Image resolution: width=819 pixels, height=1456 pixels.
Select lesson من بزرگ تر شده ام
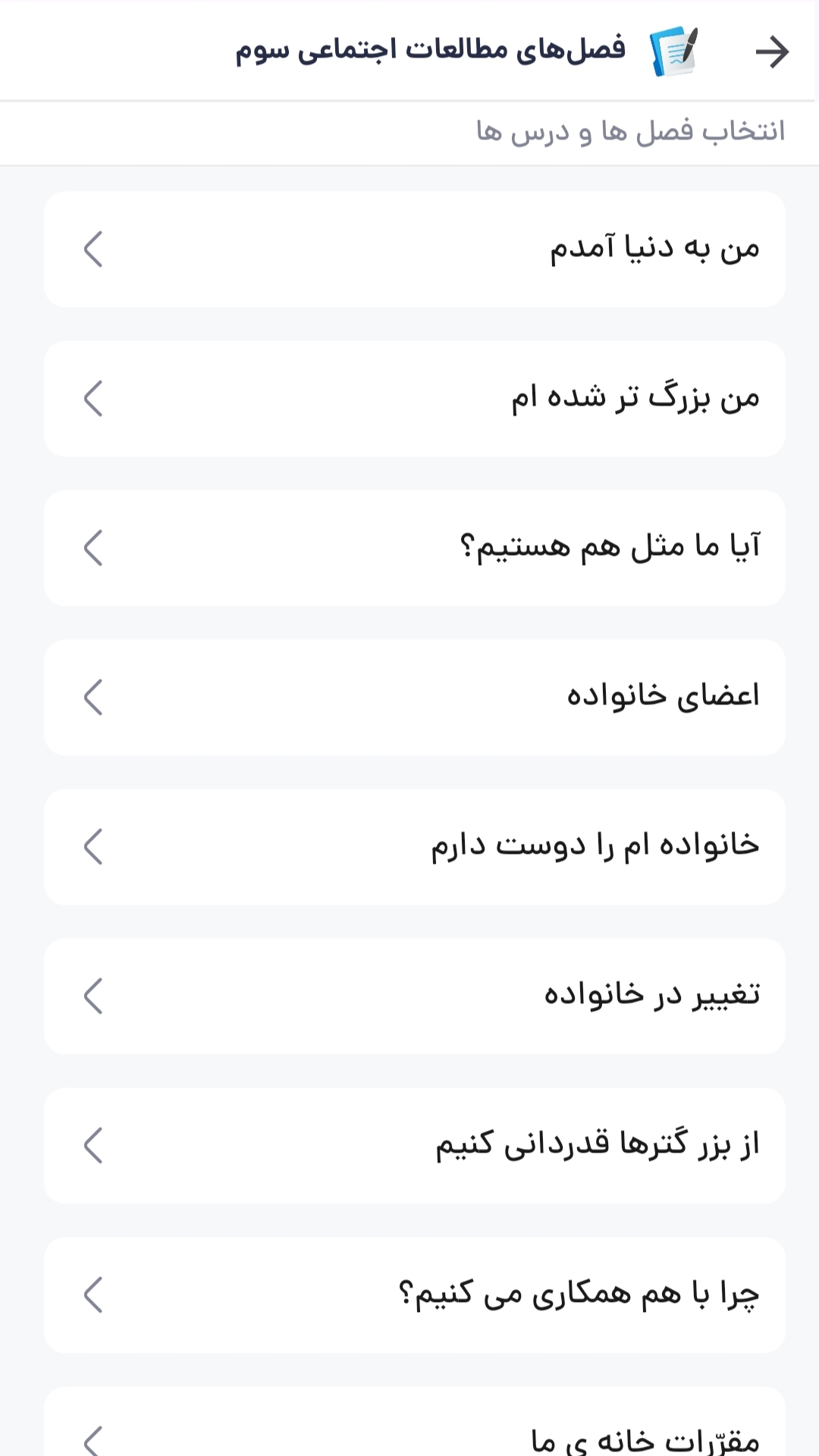point(414,398)
